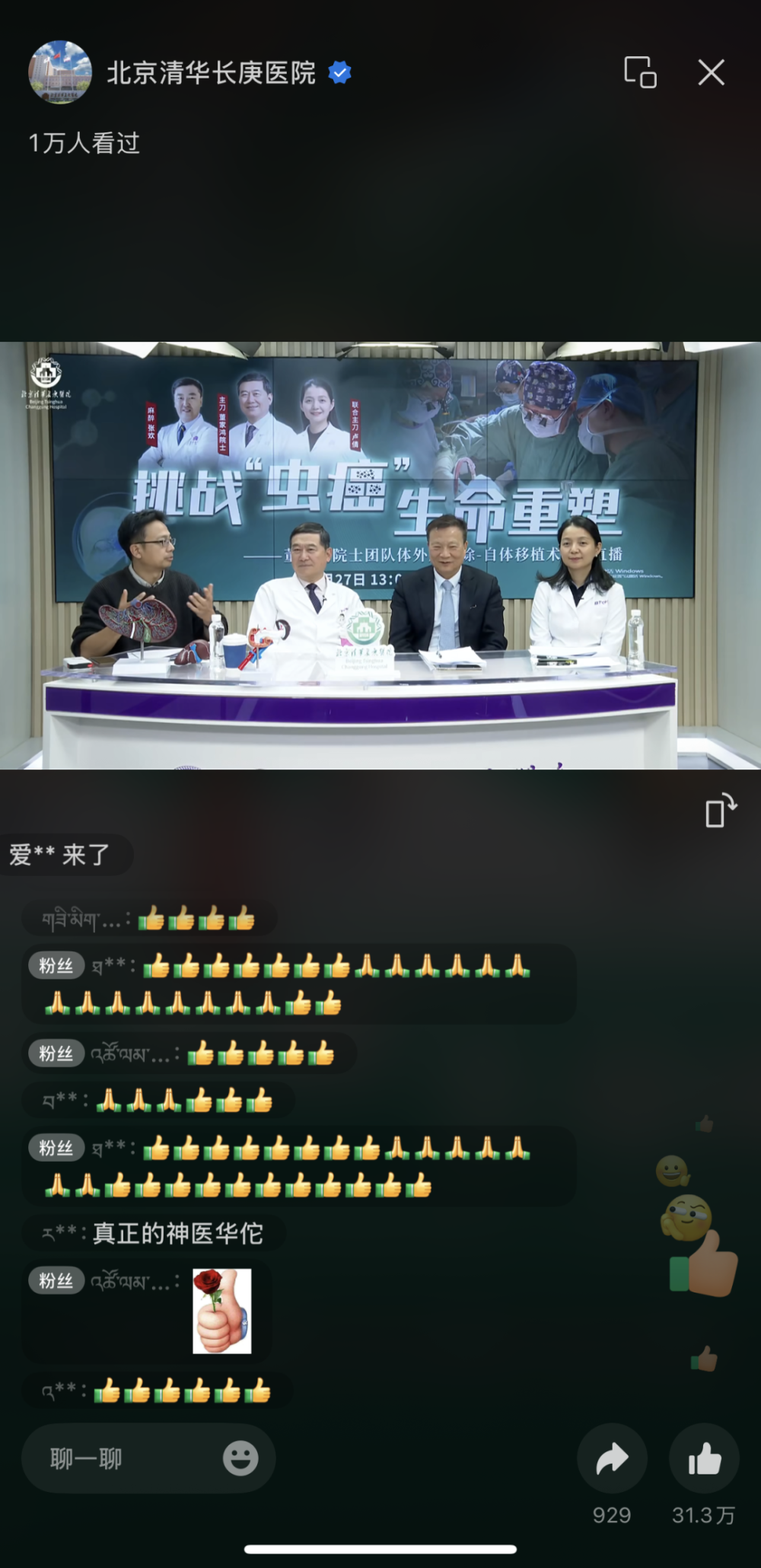Tap a yellow 粉丝 fan badge
761x1568 pixels.
click(x=56, y=964)
